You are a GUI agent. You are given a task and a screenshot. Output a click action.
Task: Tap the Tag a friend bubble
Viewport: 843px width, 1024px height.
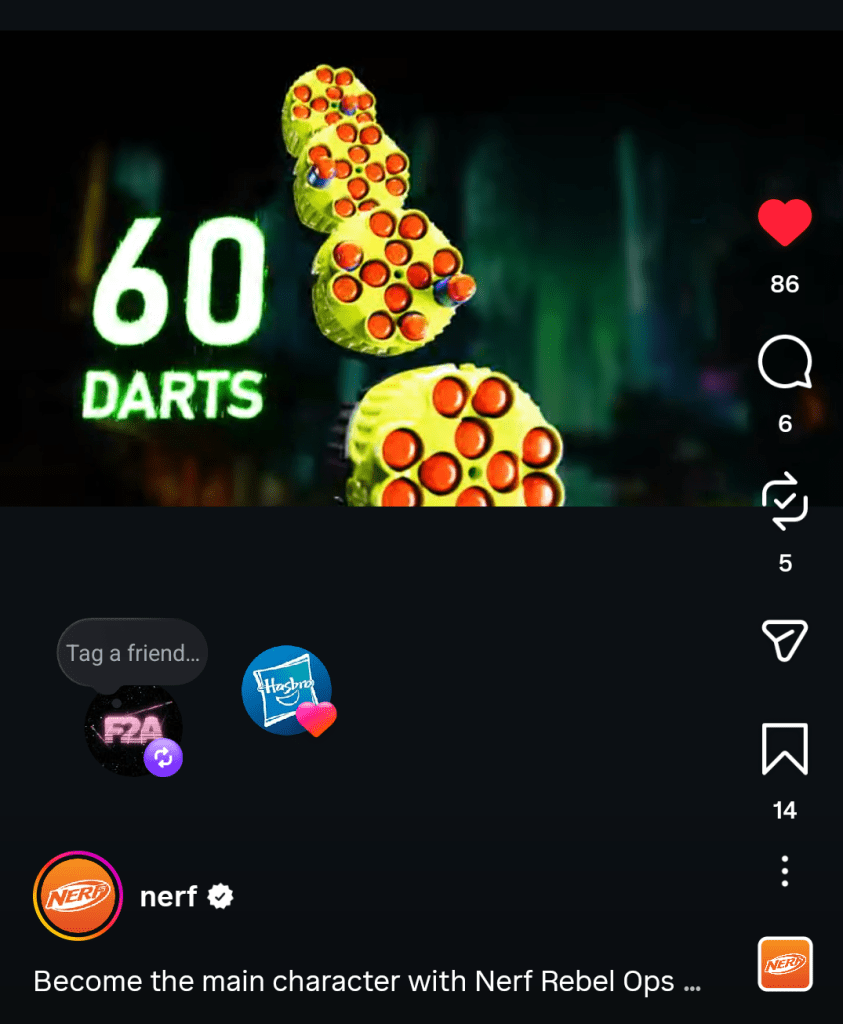(132, 653)
